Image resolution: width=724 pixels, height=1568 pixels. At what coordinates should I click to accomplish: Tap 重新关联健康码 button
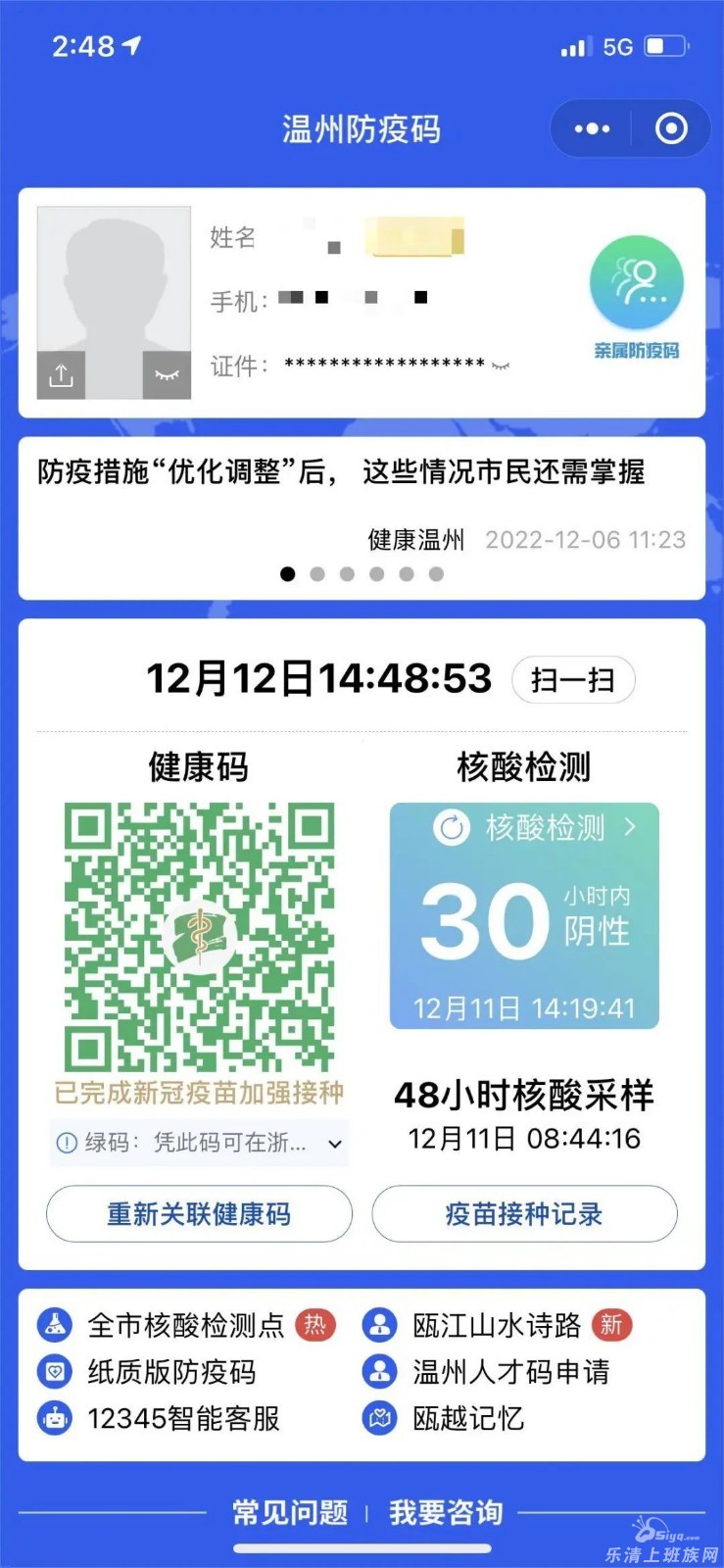click(x=199, y=1214)
